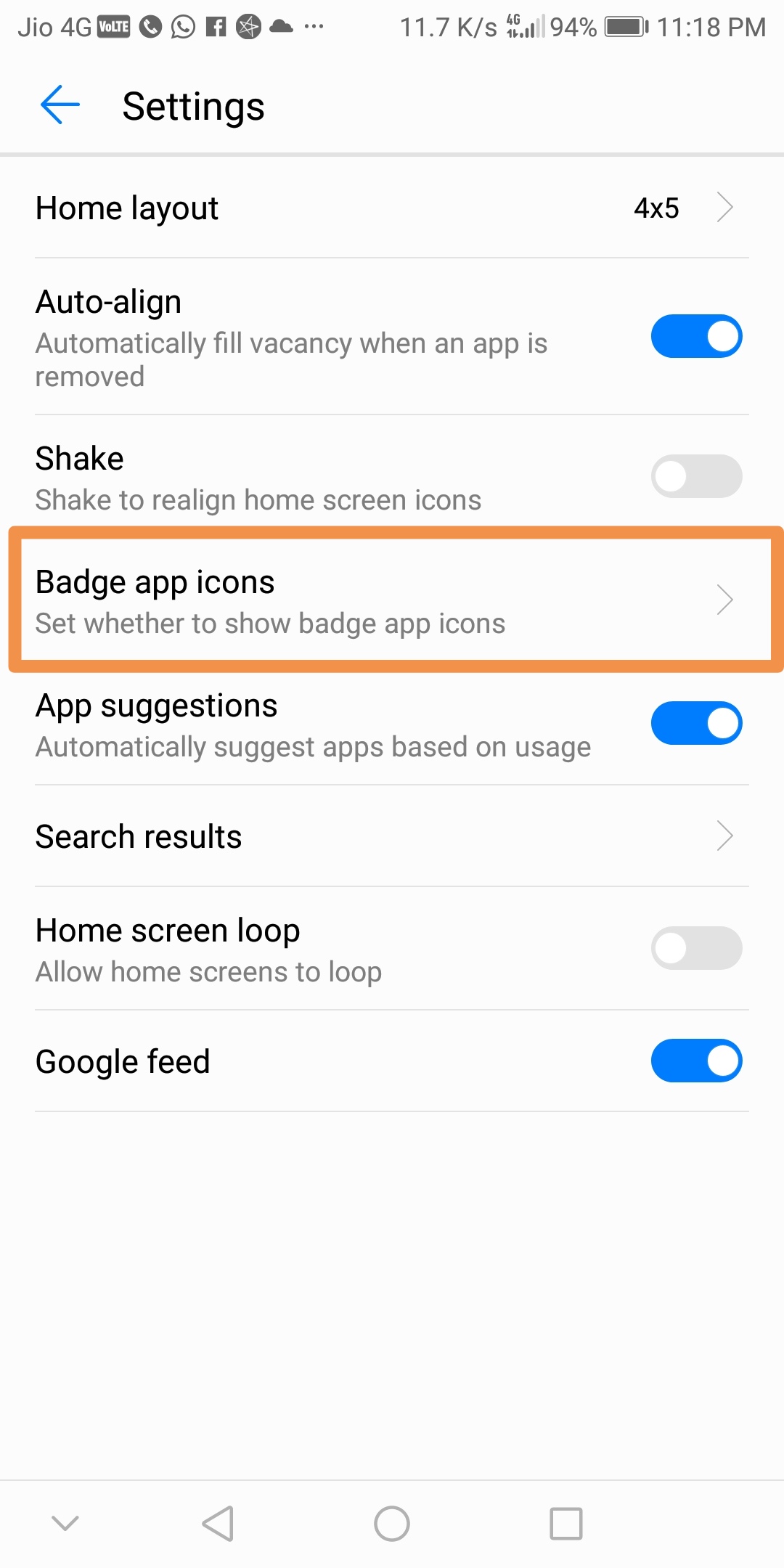Tap the 4G signal strength indicator
The image size is (784, 1568).
(x=524, y=28)
